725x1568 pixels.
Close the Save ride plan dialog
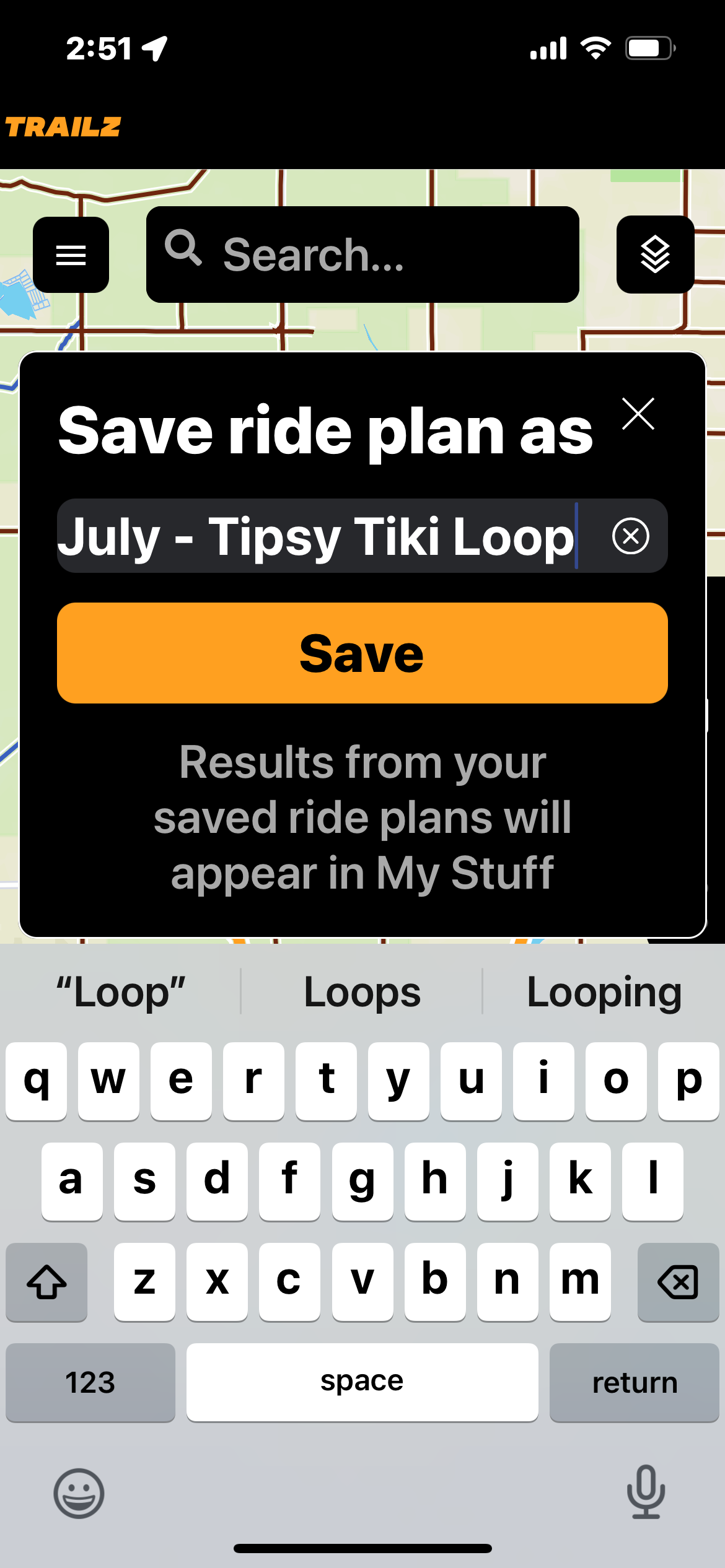tap(638, 414)
